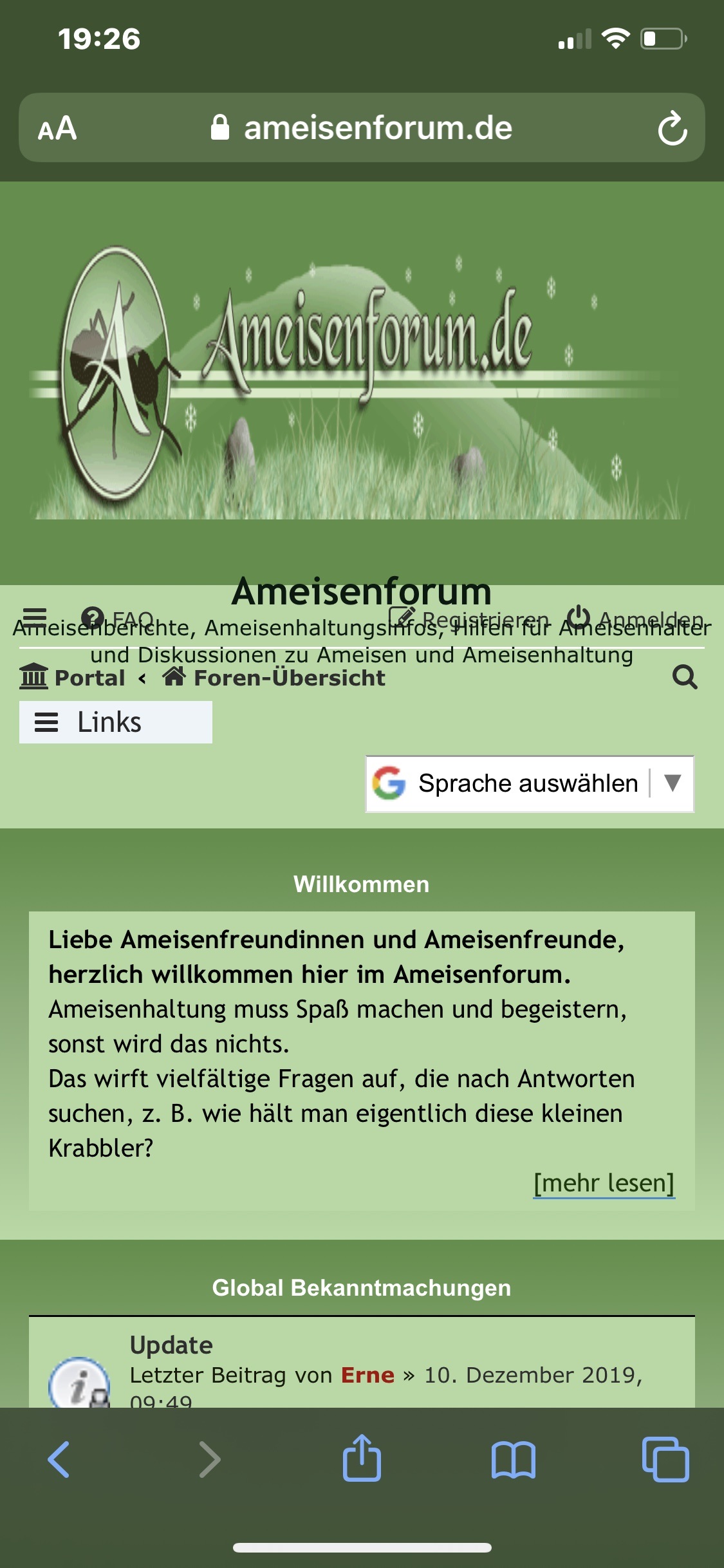The image size is (724, 1568).
Task: Open Safari reader and text size options
Action: tap(57, 128)
